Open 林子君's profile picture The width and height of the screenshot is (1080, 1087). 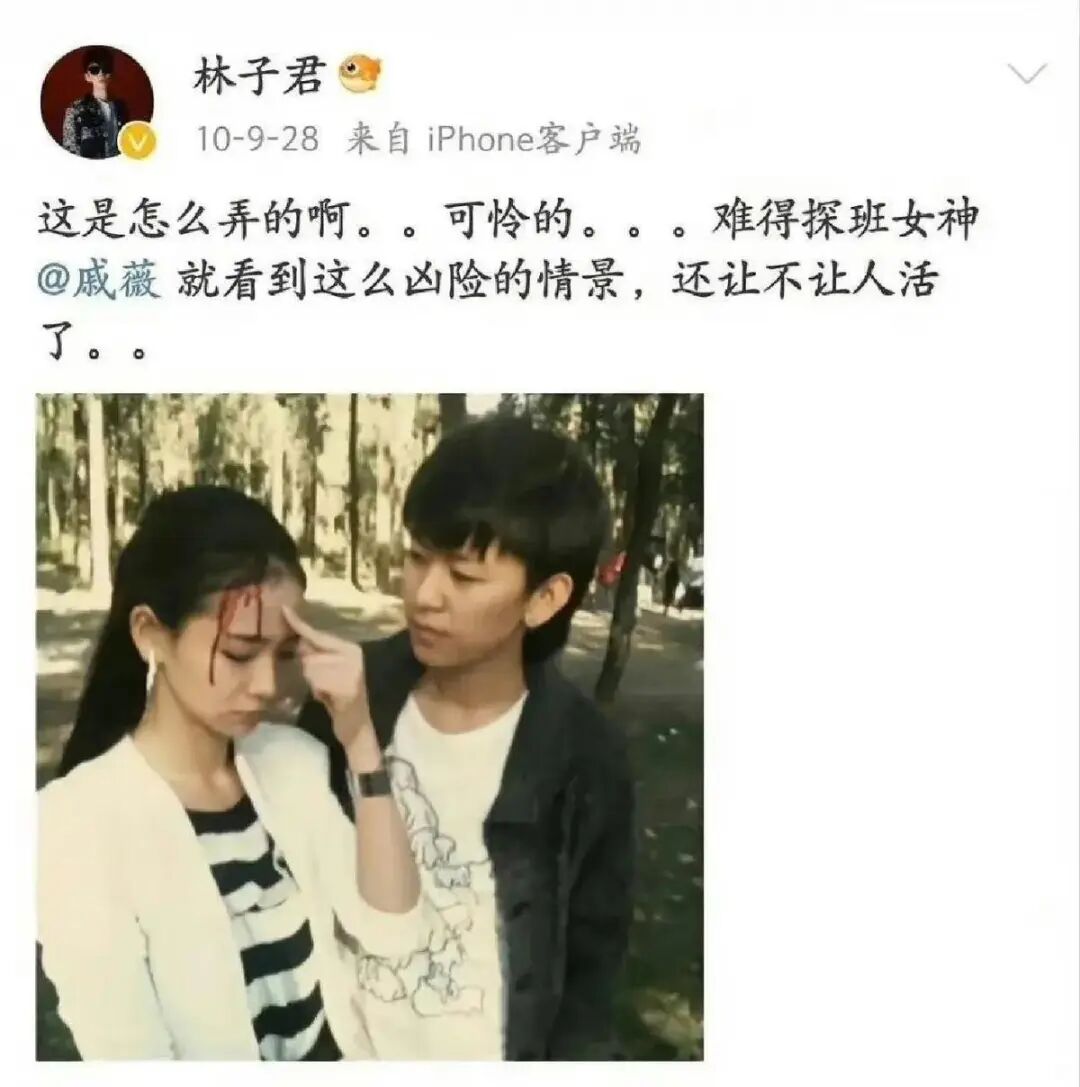97,102
